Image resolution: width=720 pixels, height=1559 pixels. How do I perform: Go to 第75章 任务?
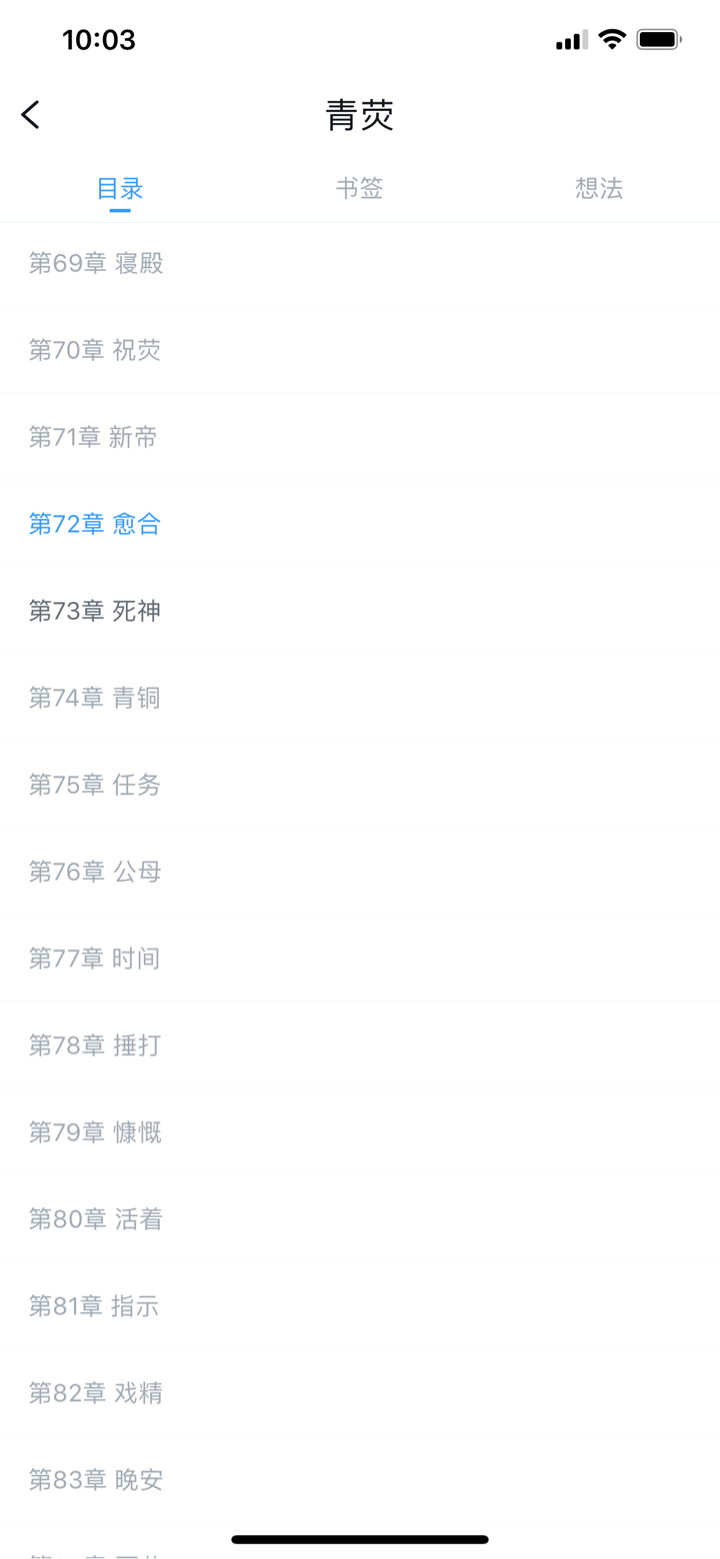95,785
